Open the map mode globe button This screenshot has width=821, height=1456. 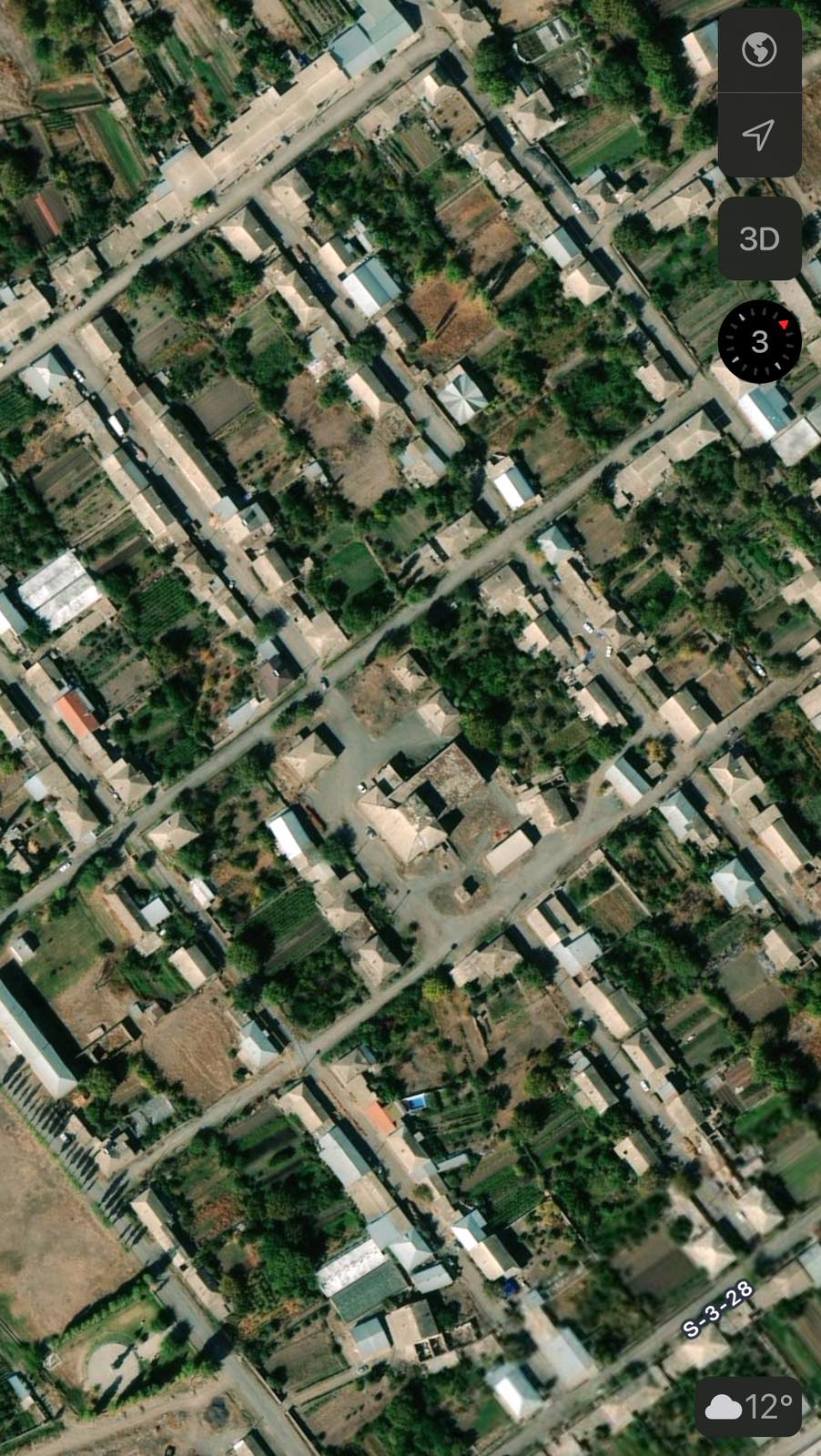click(758, 50)
